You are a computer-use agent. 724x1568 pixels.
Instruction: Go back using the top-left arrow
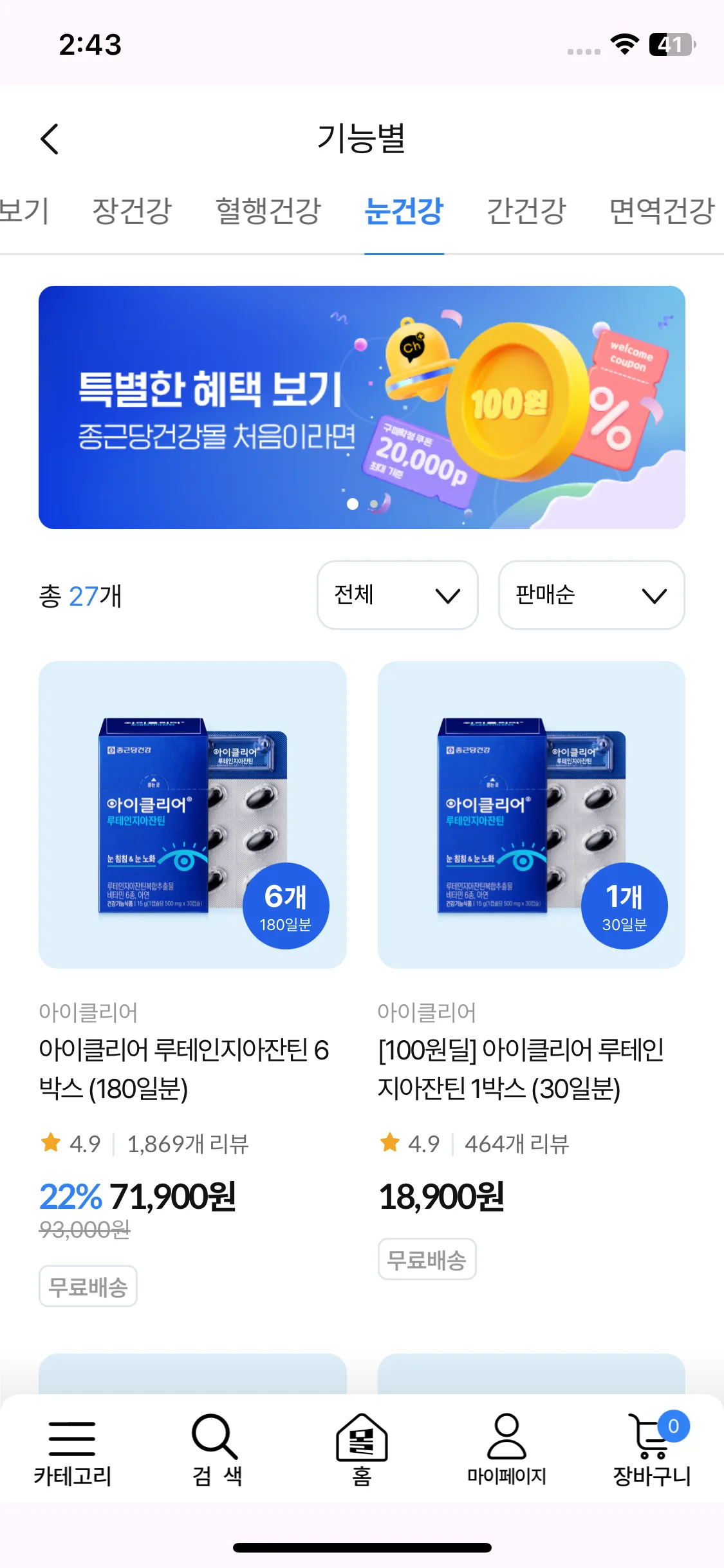50,139
